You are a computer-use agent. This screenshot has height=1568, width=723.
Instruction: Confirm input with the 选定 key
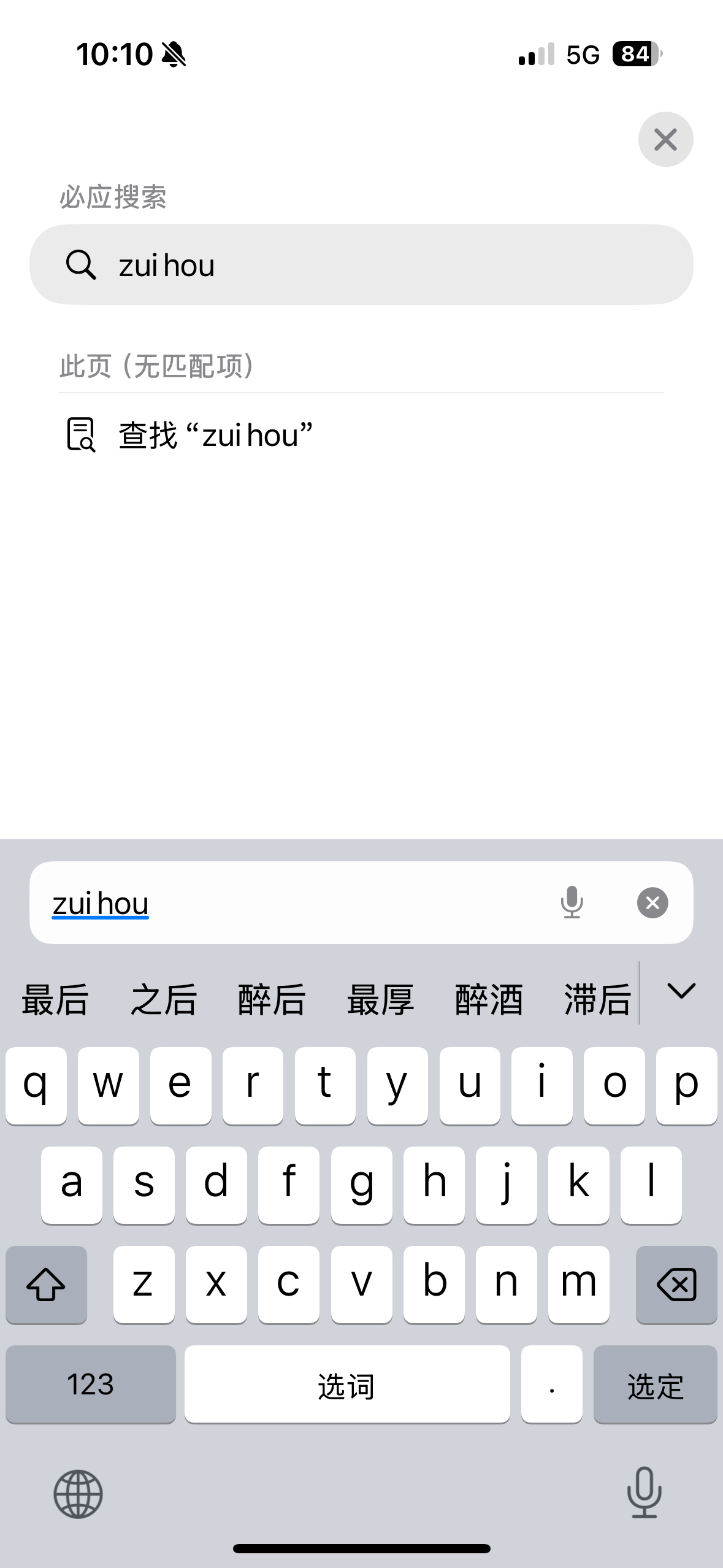[655, 1385]
